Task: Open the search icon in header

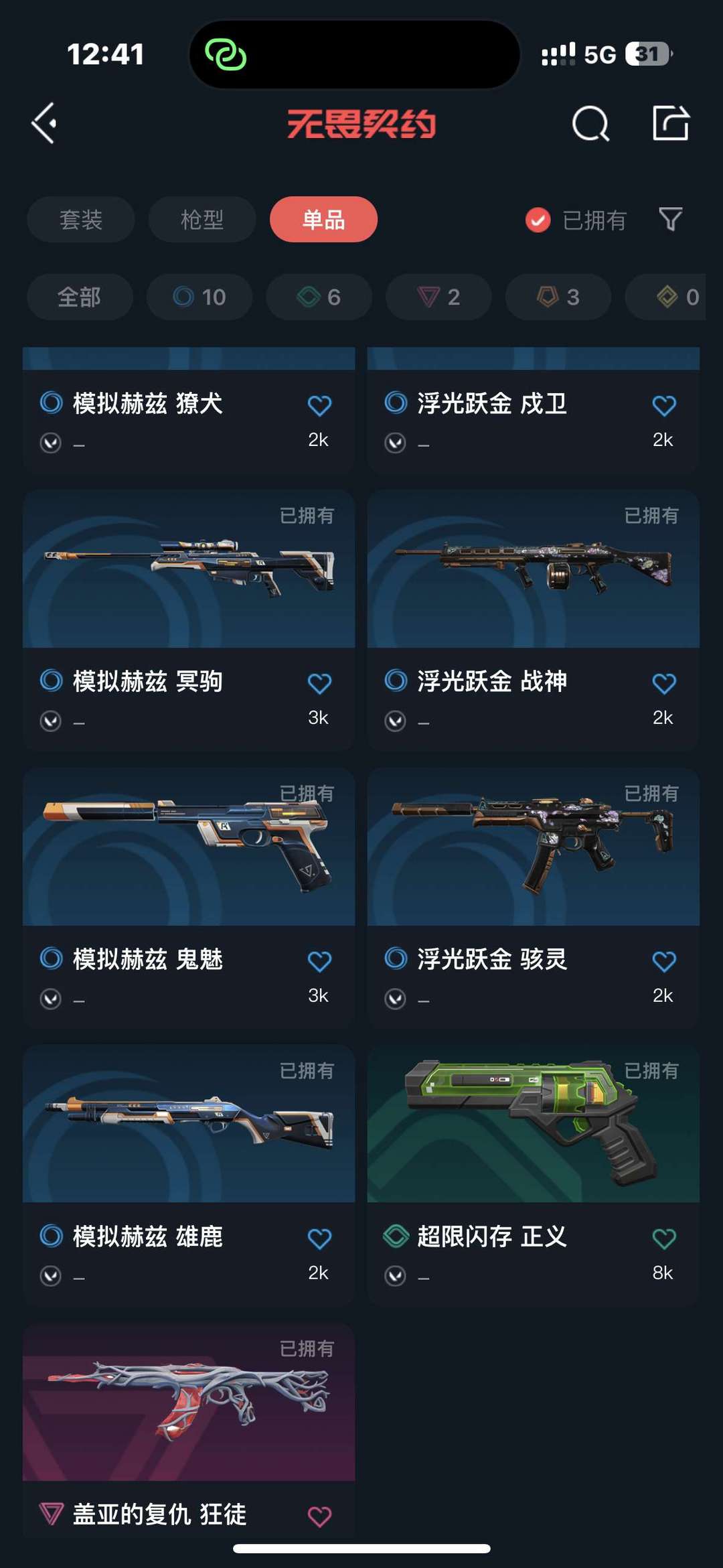Action: pyautogui.click(x=590, y=123)
